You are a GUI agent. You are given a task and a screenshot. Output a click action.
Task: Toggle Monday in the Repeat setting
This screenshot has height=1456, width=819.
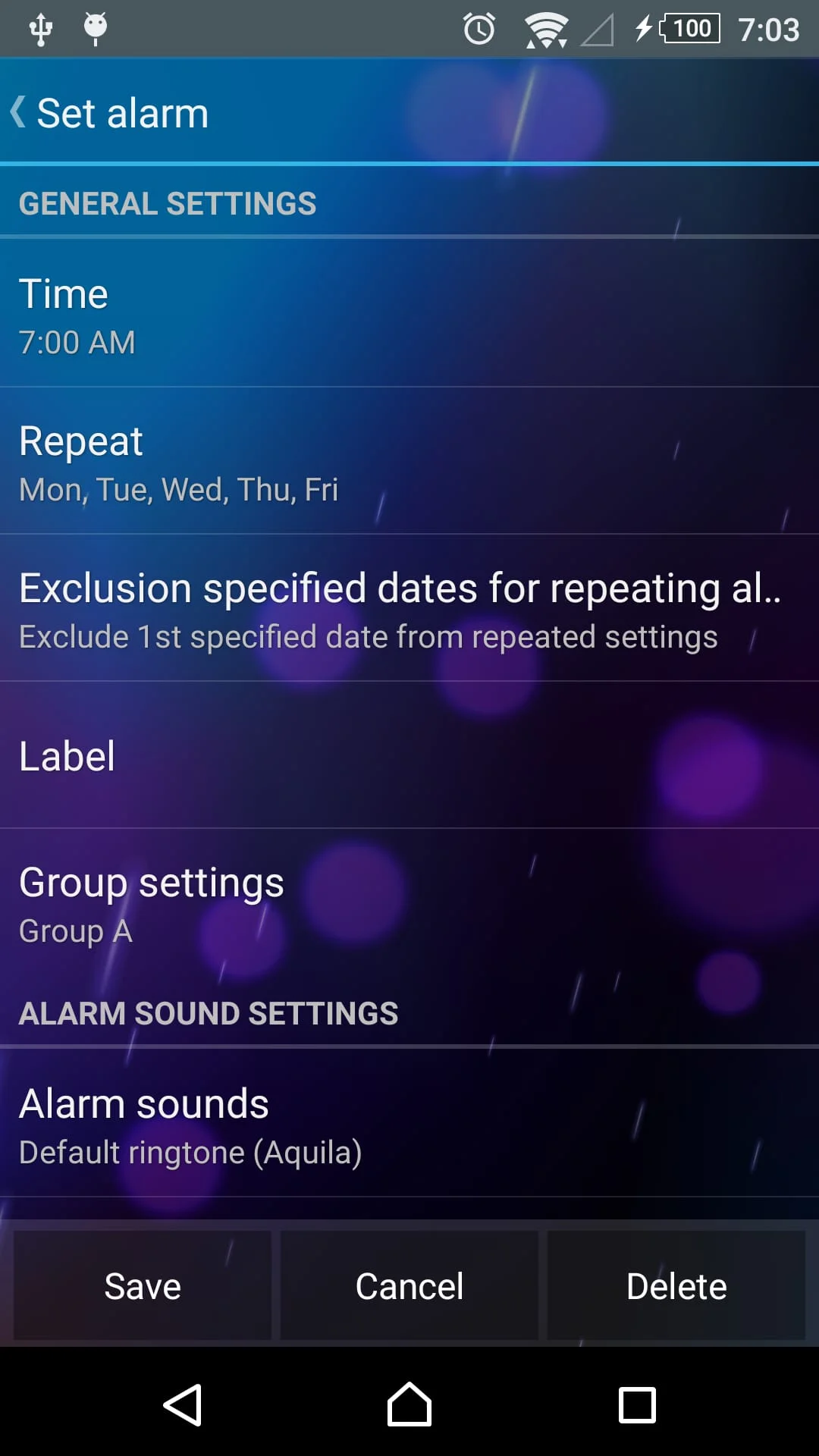click(x=50, y=490)
